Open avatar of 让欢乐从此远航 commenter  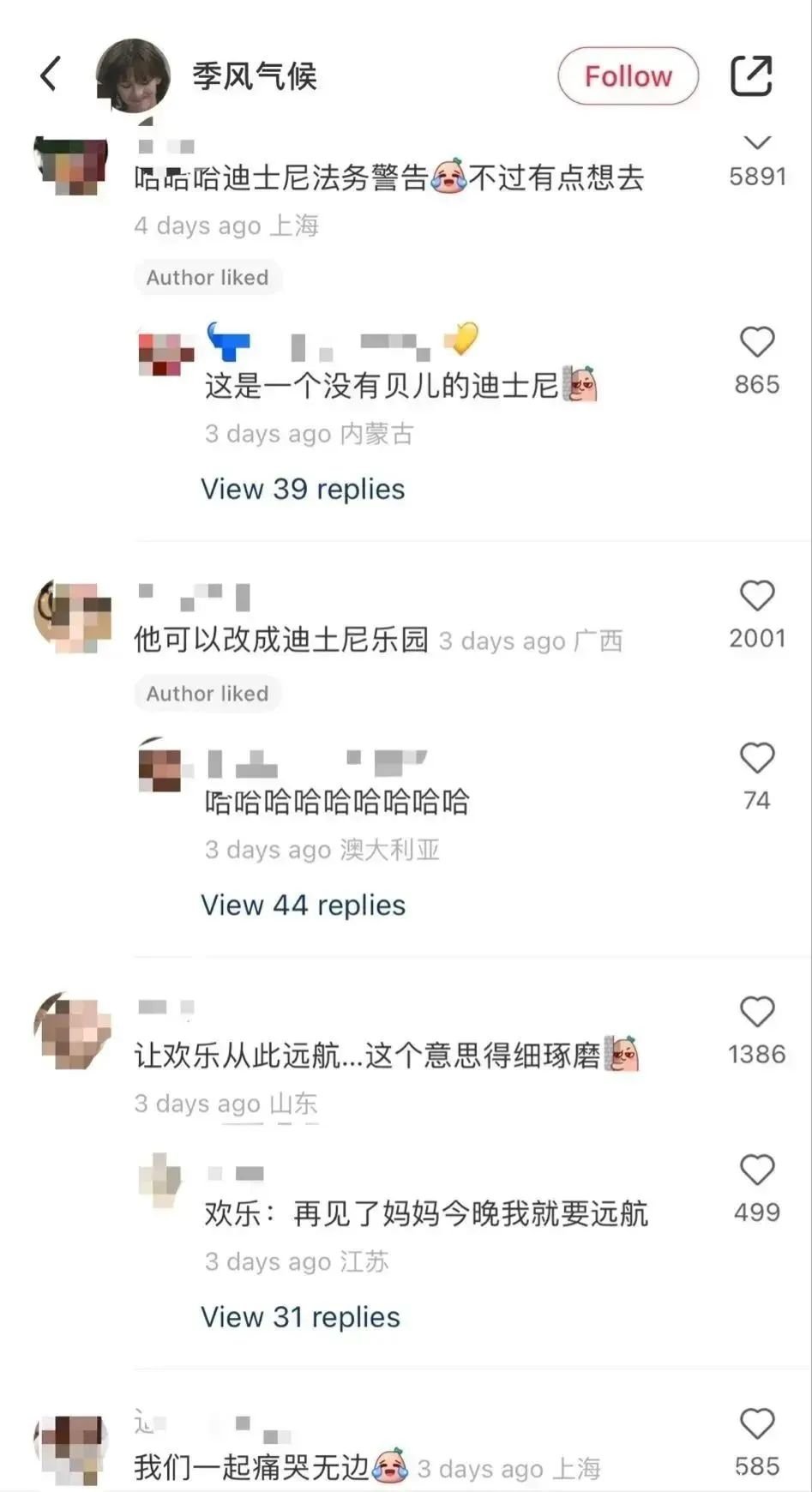click(x=73, y=1032)
